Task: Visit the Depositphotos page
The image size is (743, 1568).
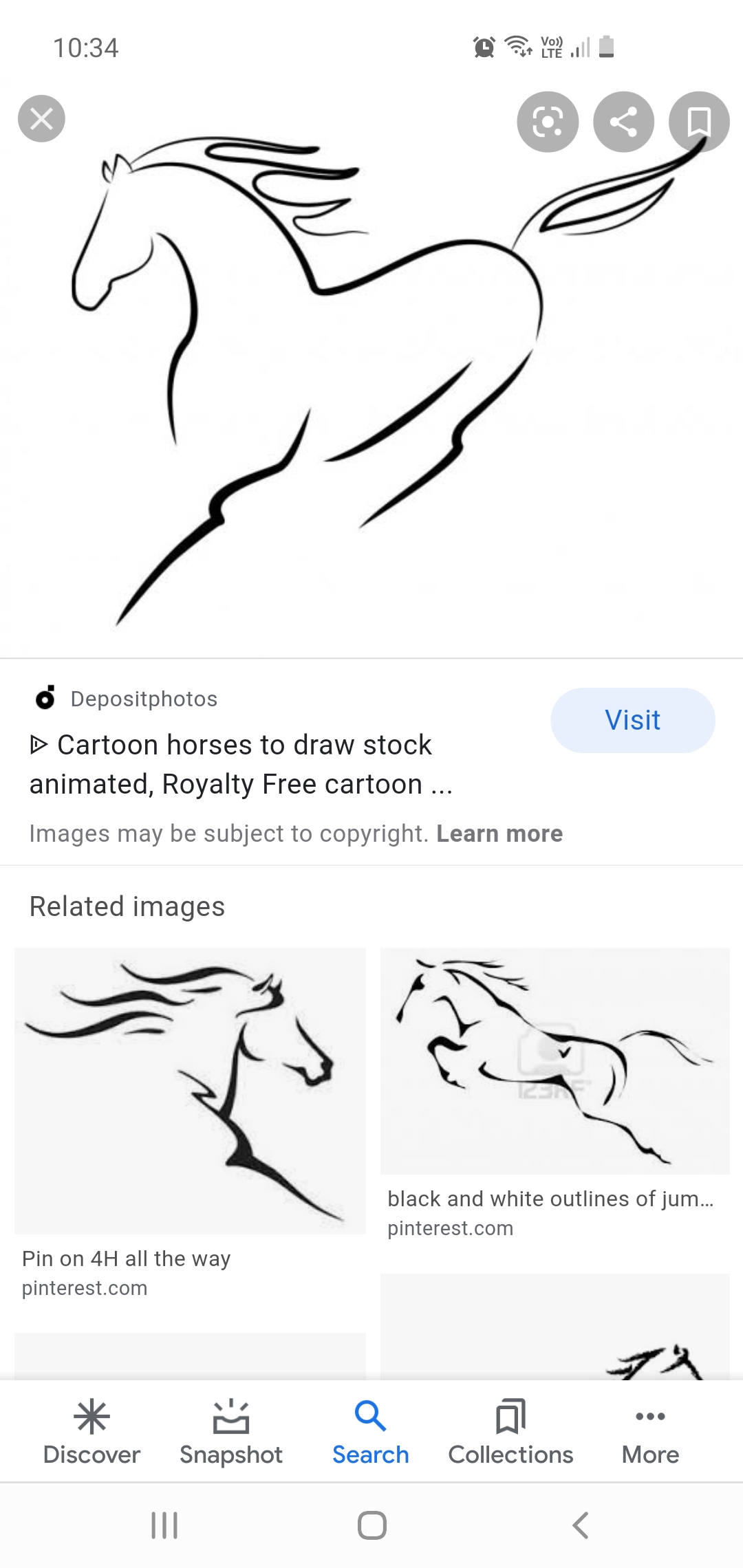Action: click(632, 720)
